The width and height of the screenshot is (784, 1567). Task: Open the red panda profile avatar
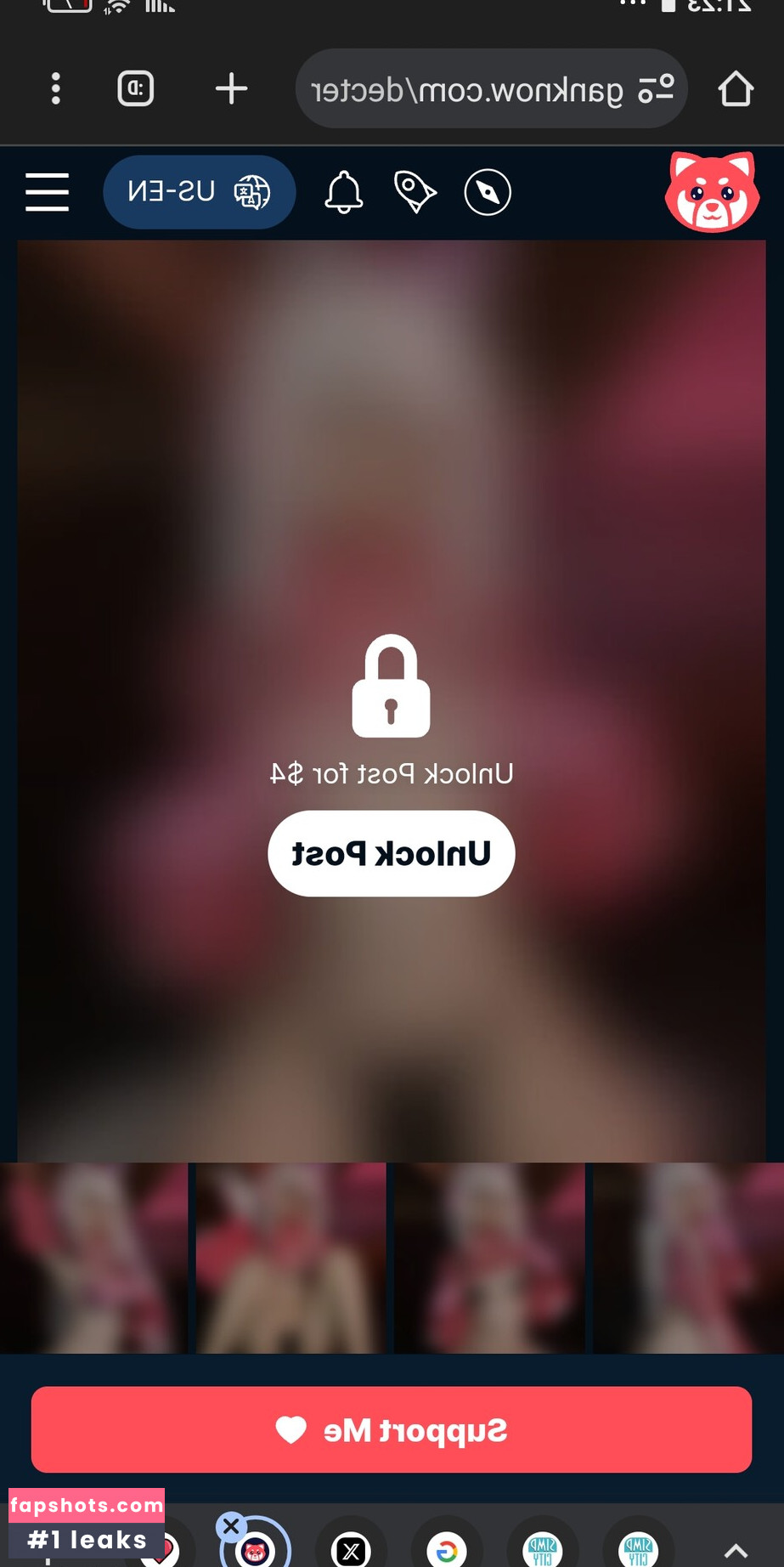point(712,192)
